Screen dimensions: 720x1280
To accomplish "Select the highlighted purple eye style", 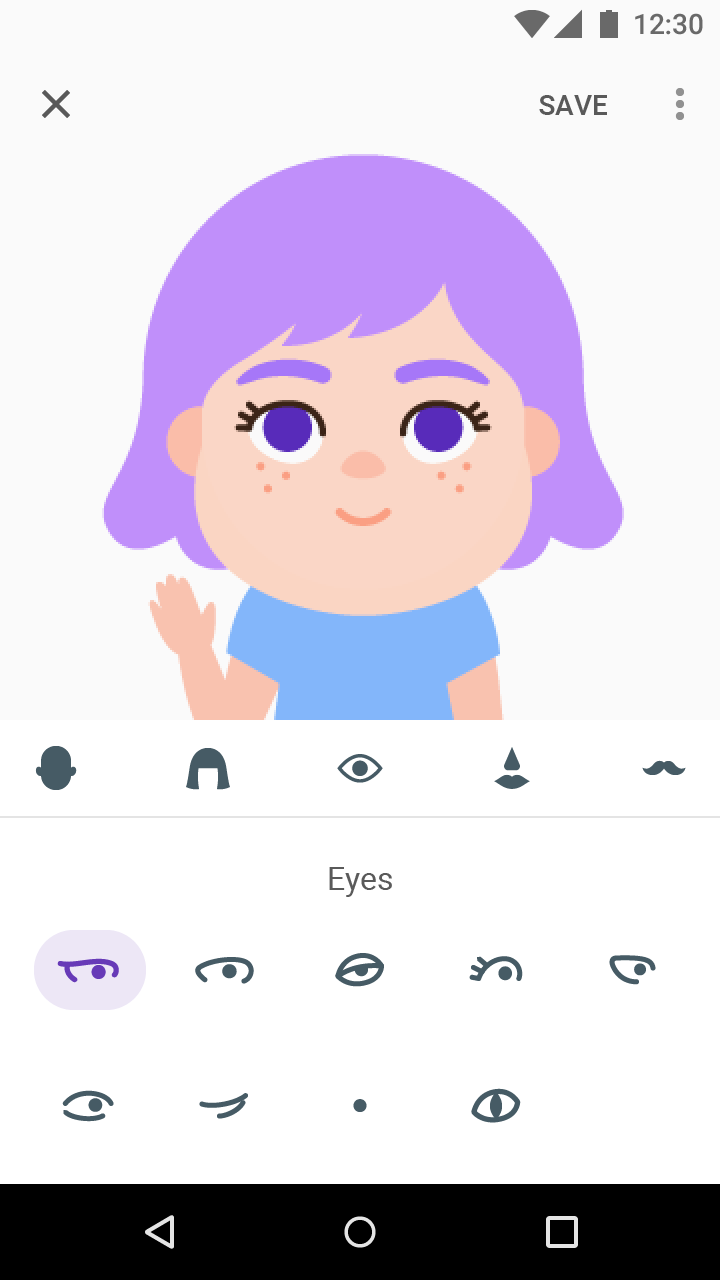I will pyautogui.click(x=90, y=969).
